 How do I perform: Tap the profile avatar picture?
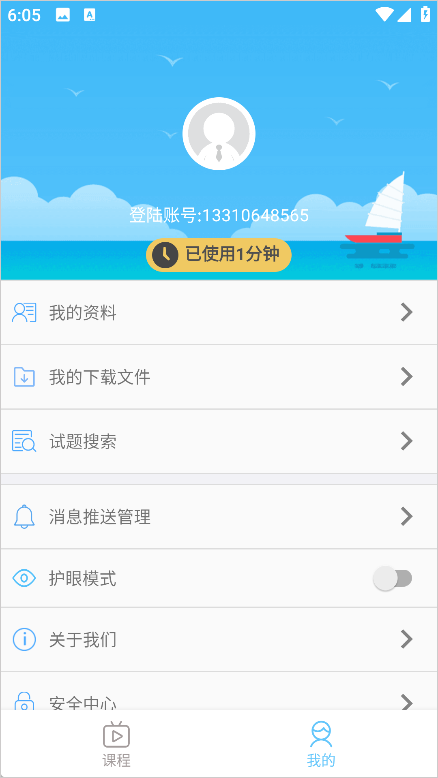click(219, 133)
